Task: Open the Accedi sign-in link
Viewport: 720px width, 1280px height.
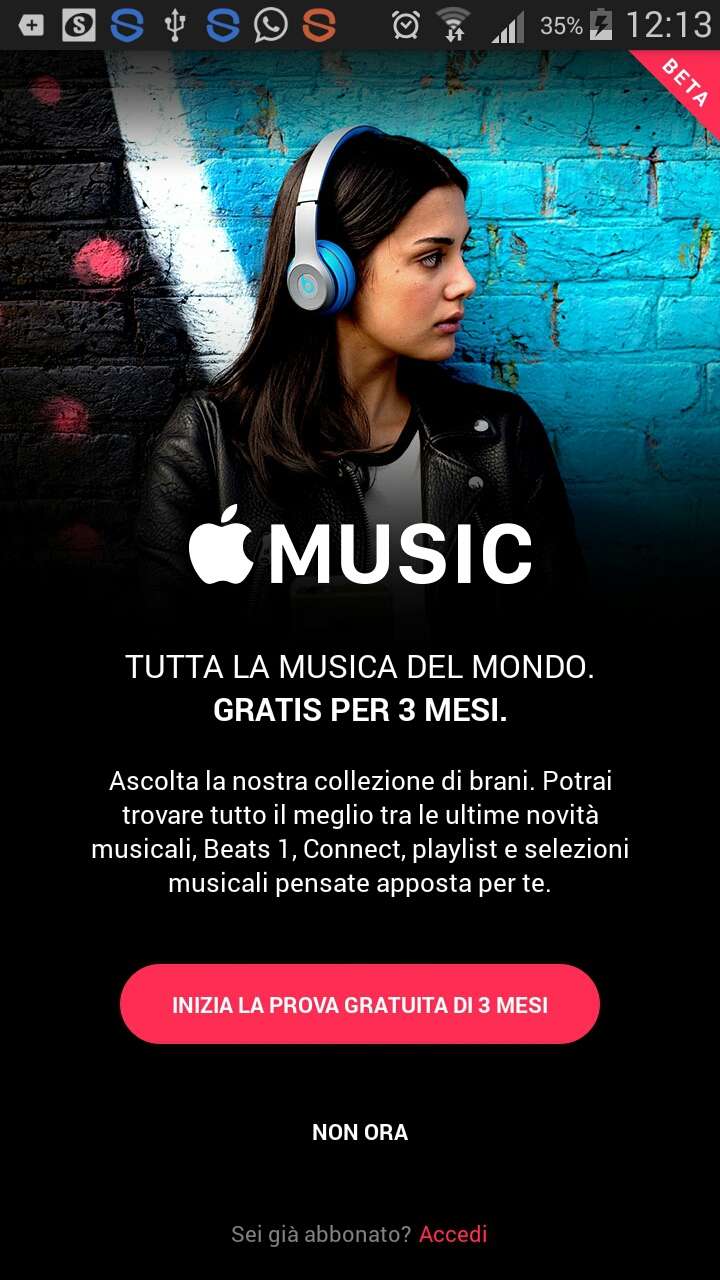Action: point(453,1234)
